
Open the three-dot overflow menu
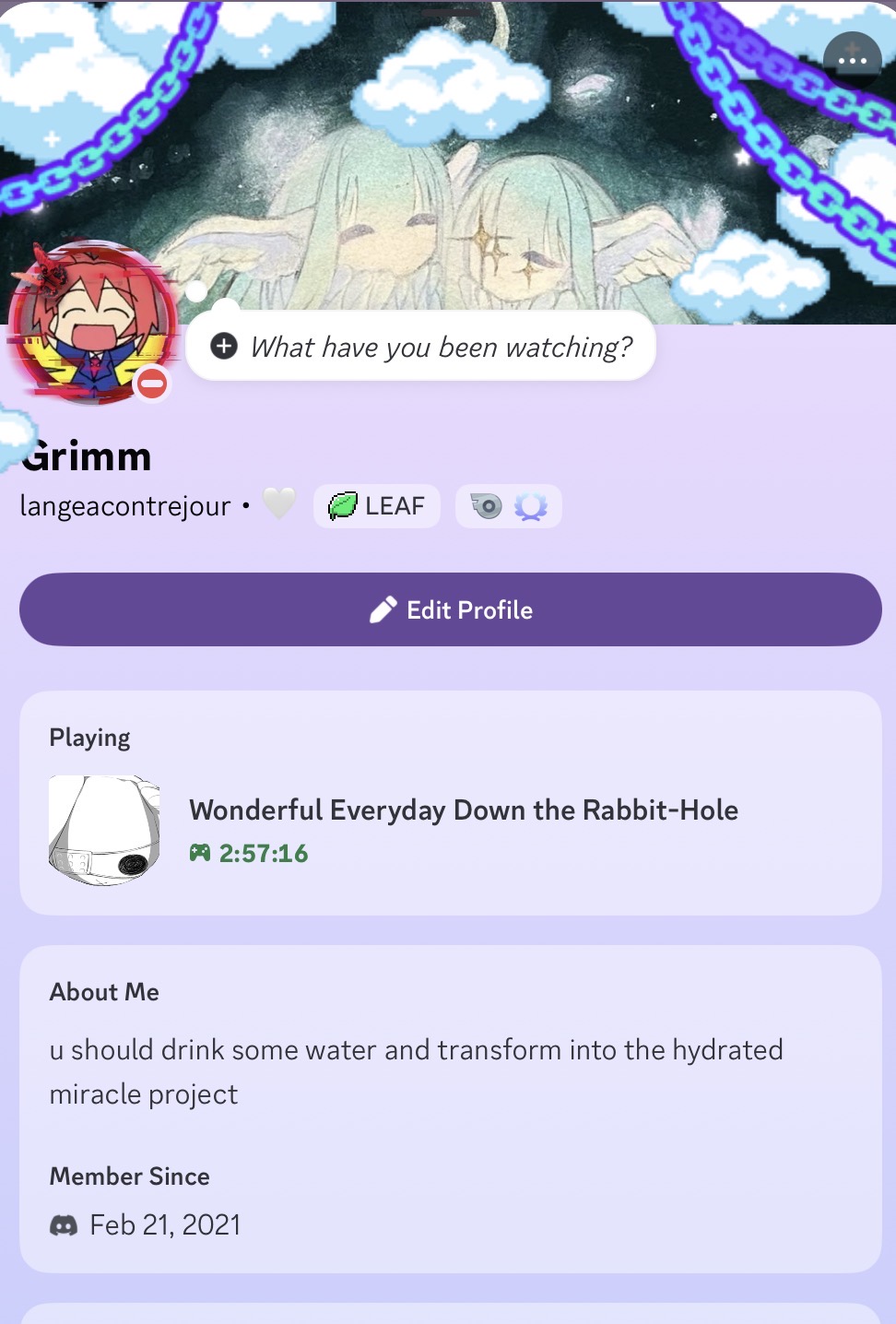853,61
